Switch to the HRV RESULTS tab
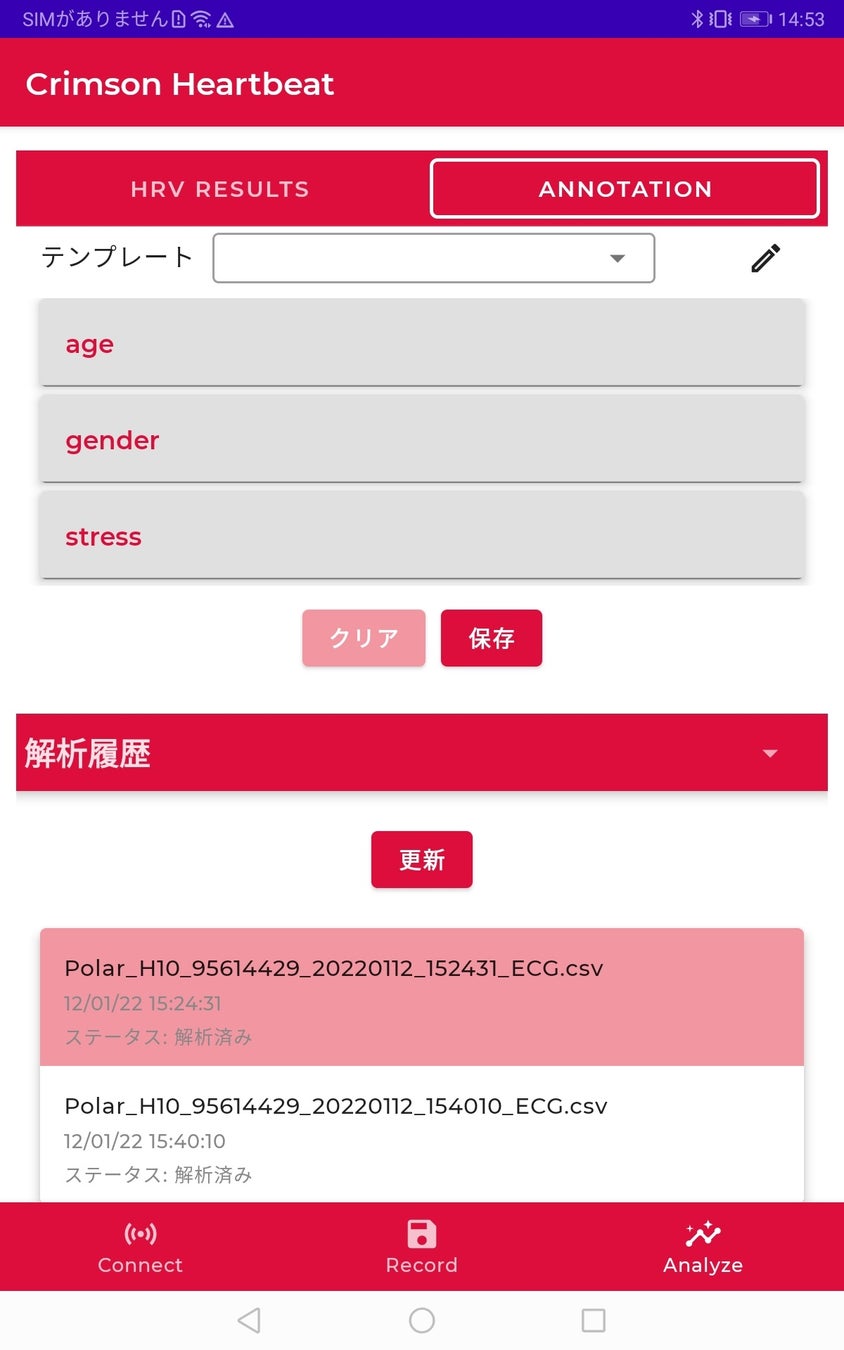This screenshot has width=844, height=1350. (x=220, y=189)
